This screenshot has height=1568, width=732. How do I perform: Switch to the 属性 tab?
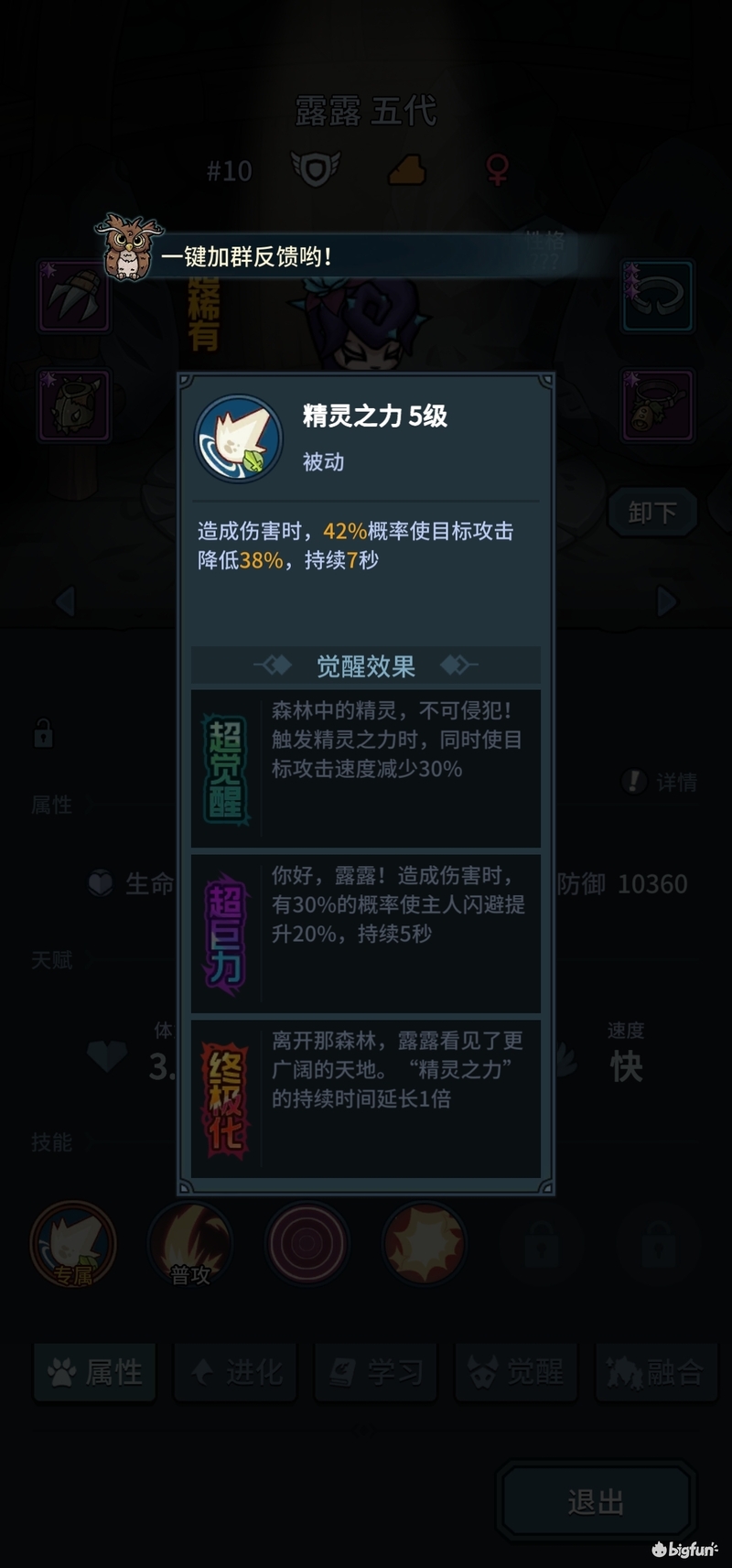95,1372
